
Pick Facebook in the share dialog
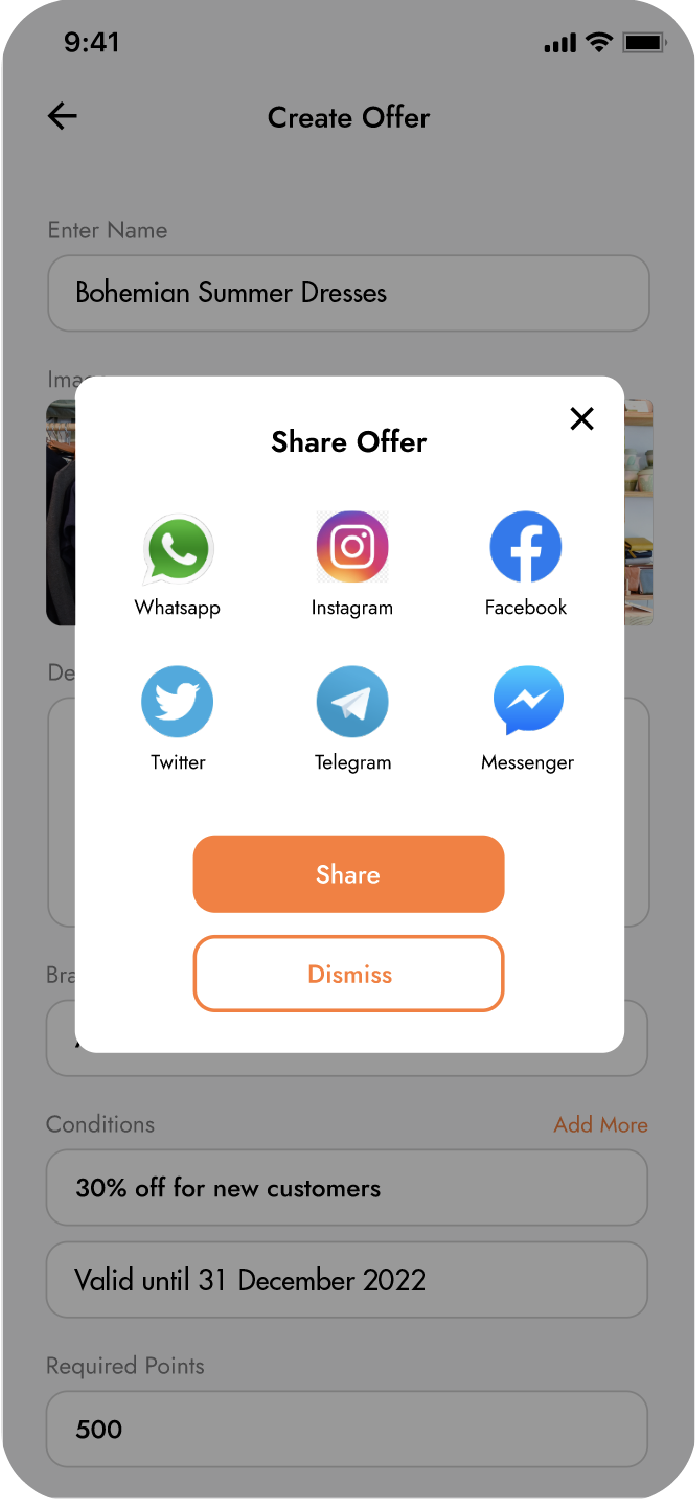click(x=526, y=547)
